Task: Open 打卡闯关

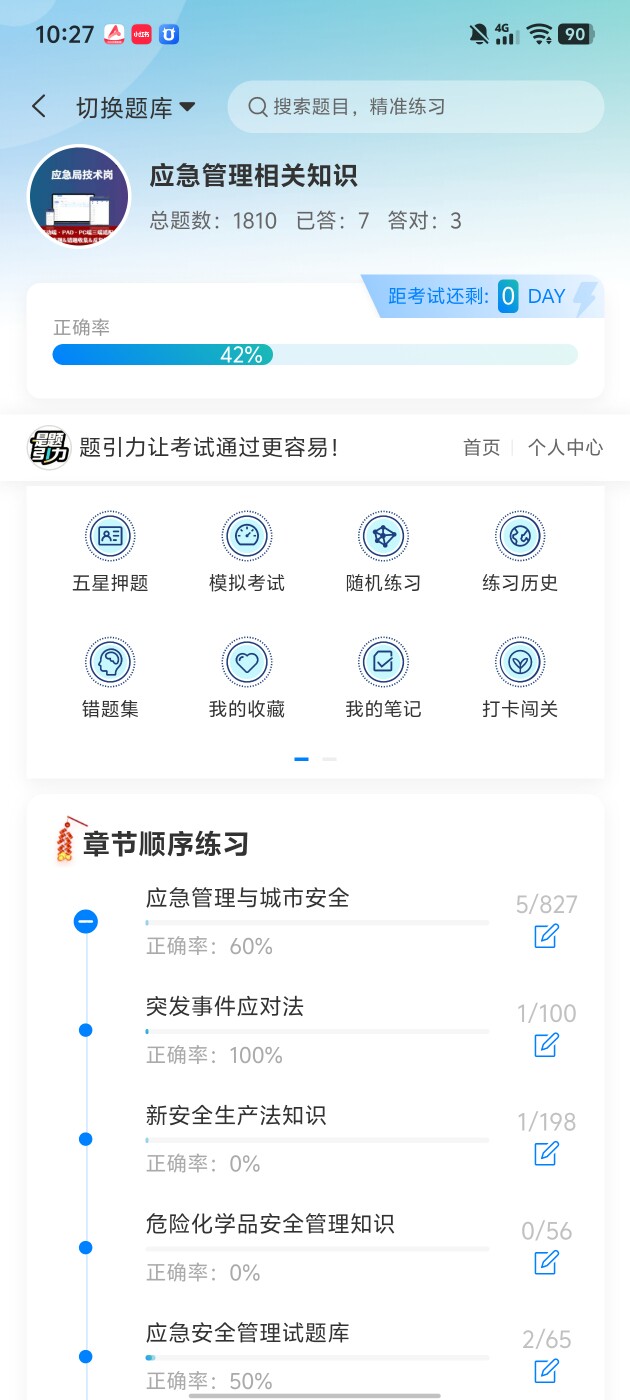Action: pos(519,678)
